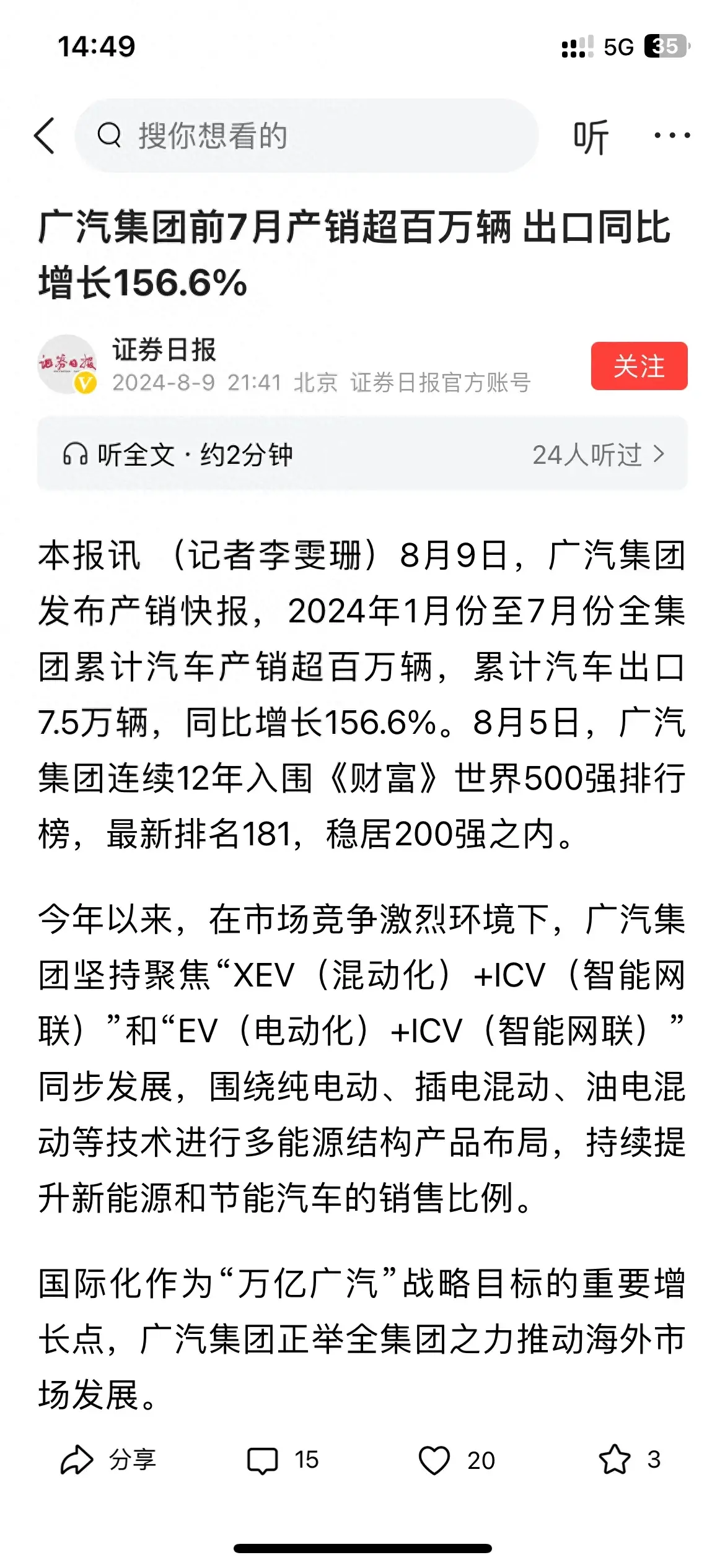The height and width of the screenshot is (1568, 725).
Task: Open the three-dot overflow menu
Action: pyautogui.click(x=672, y=136)
